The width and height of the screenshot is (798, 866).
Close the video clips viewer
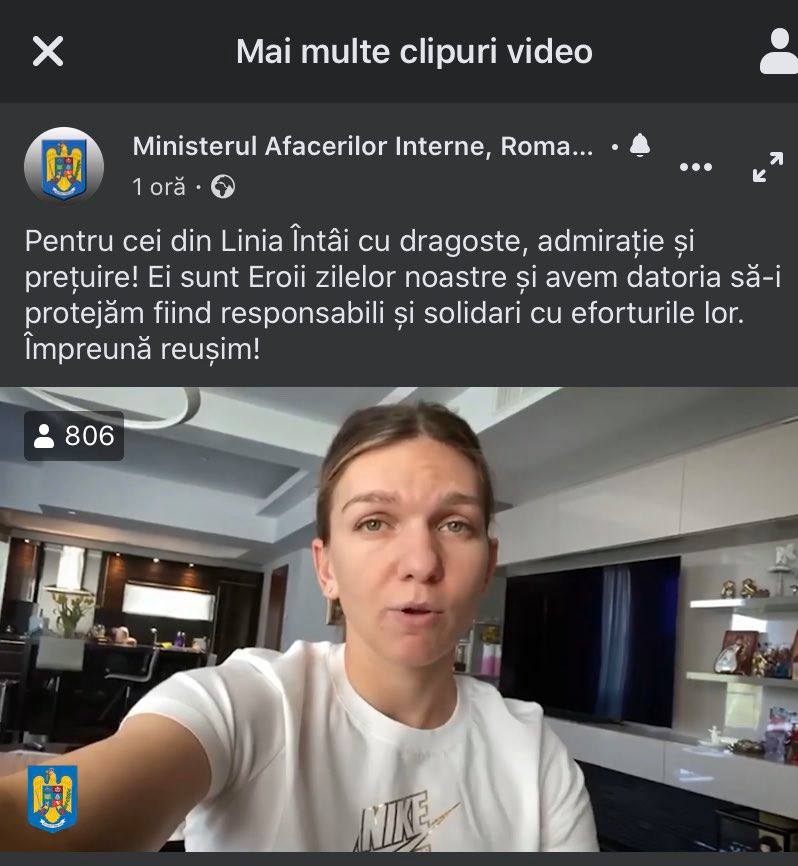(x=48, y=51)
